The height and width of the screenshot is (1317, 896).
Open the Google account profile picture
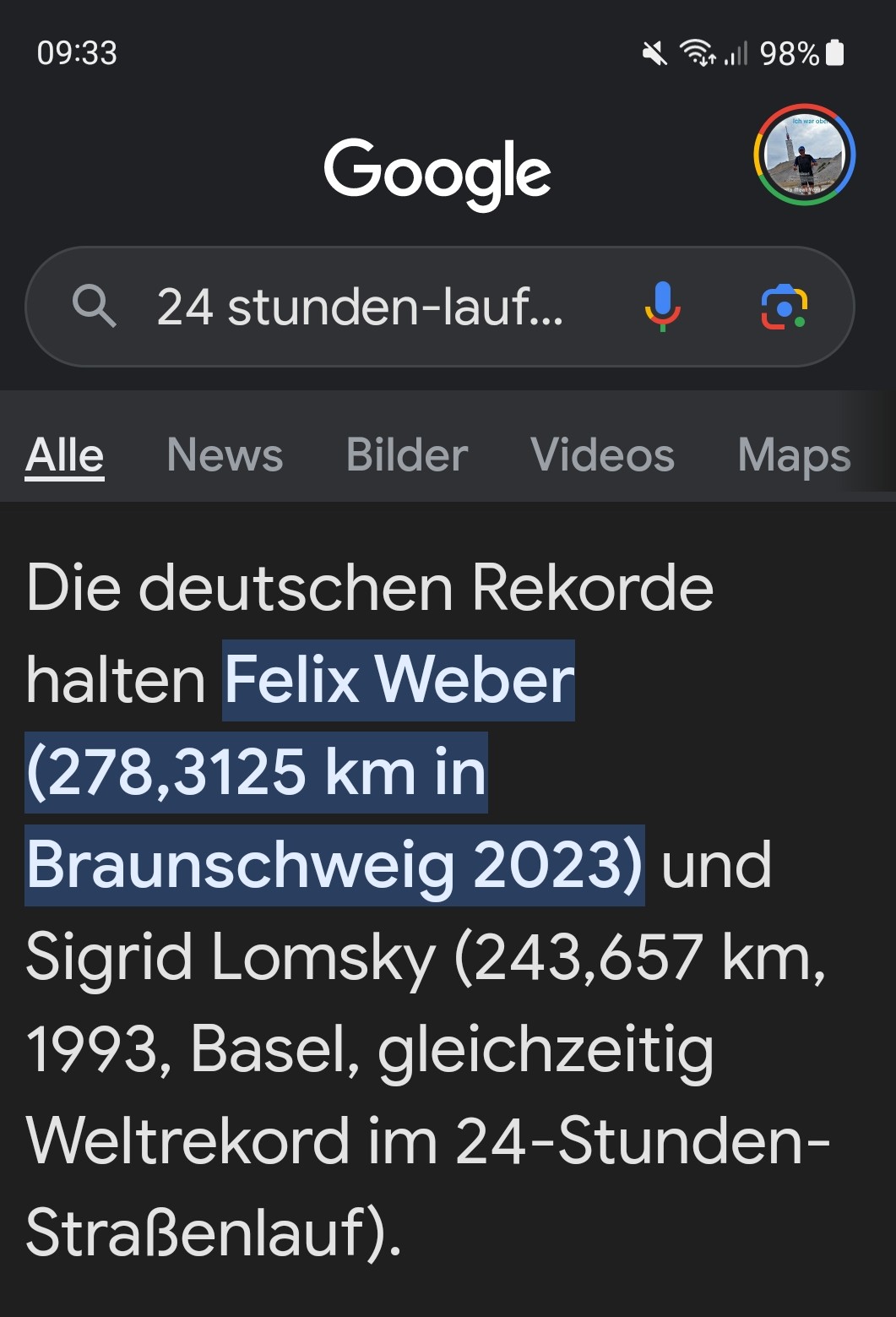804,155
